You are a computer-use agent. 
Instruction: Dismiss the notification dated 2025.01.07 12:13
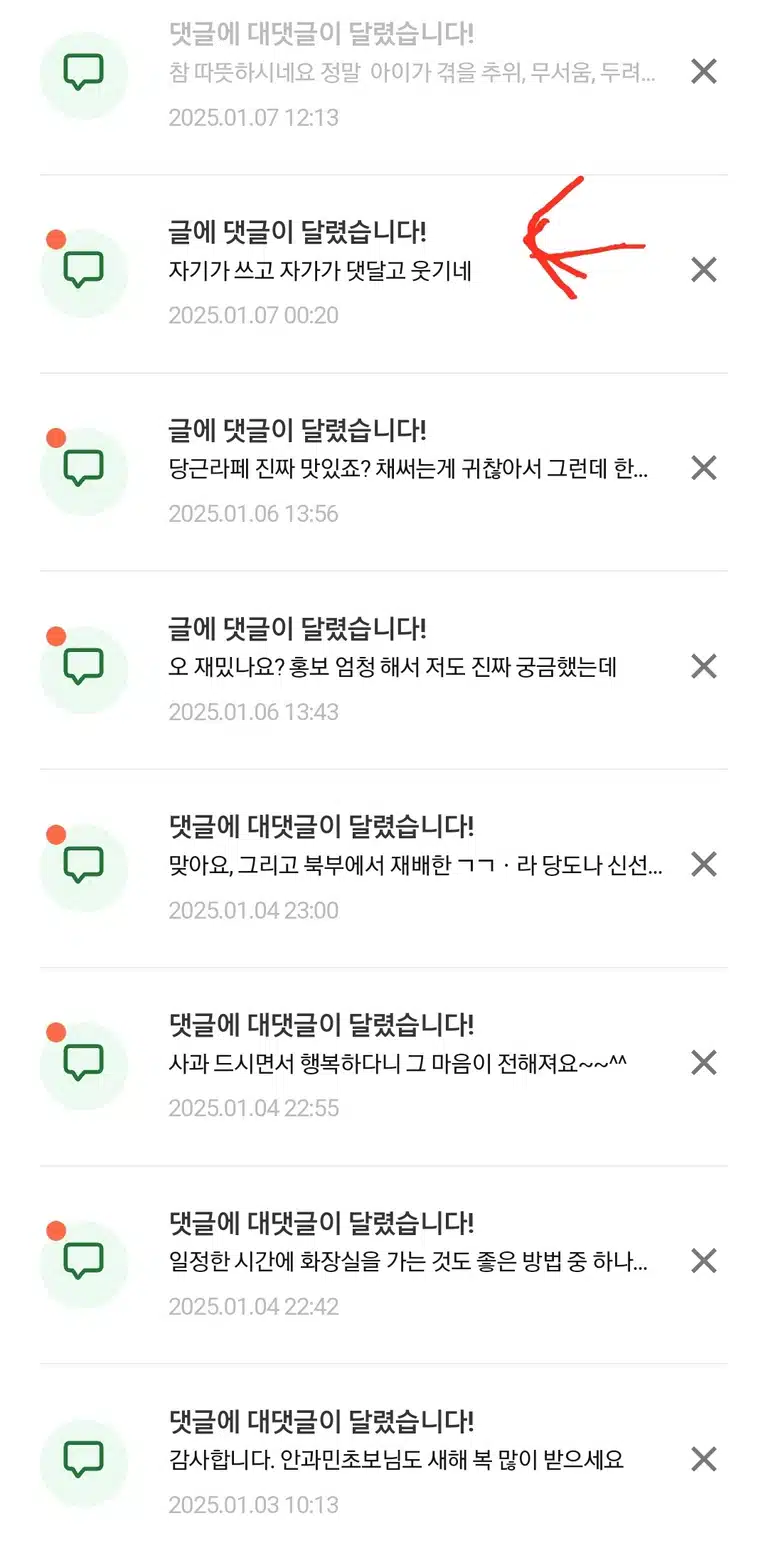[704, 71]
